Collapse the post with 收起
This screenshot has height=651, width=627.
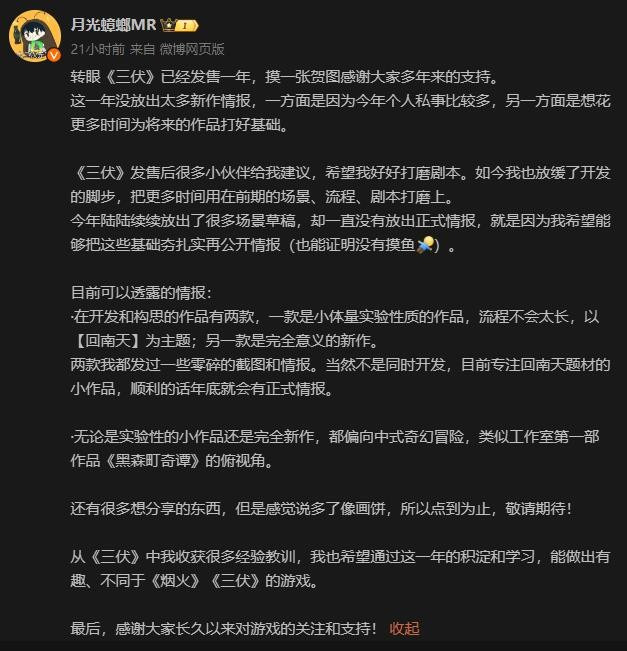pyautogui.click(x=404, y=628)
